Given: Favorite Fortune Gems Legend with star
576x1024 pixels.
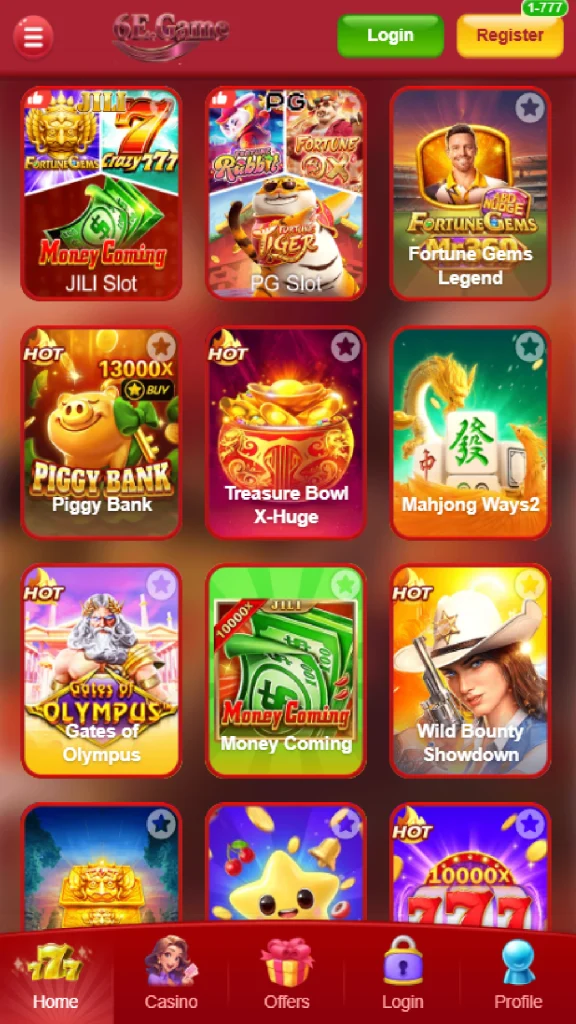Looking at the screenshot, I should pyautogui.click(x=530, y=108).
